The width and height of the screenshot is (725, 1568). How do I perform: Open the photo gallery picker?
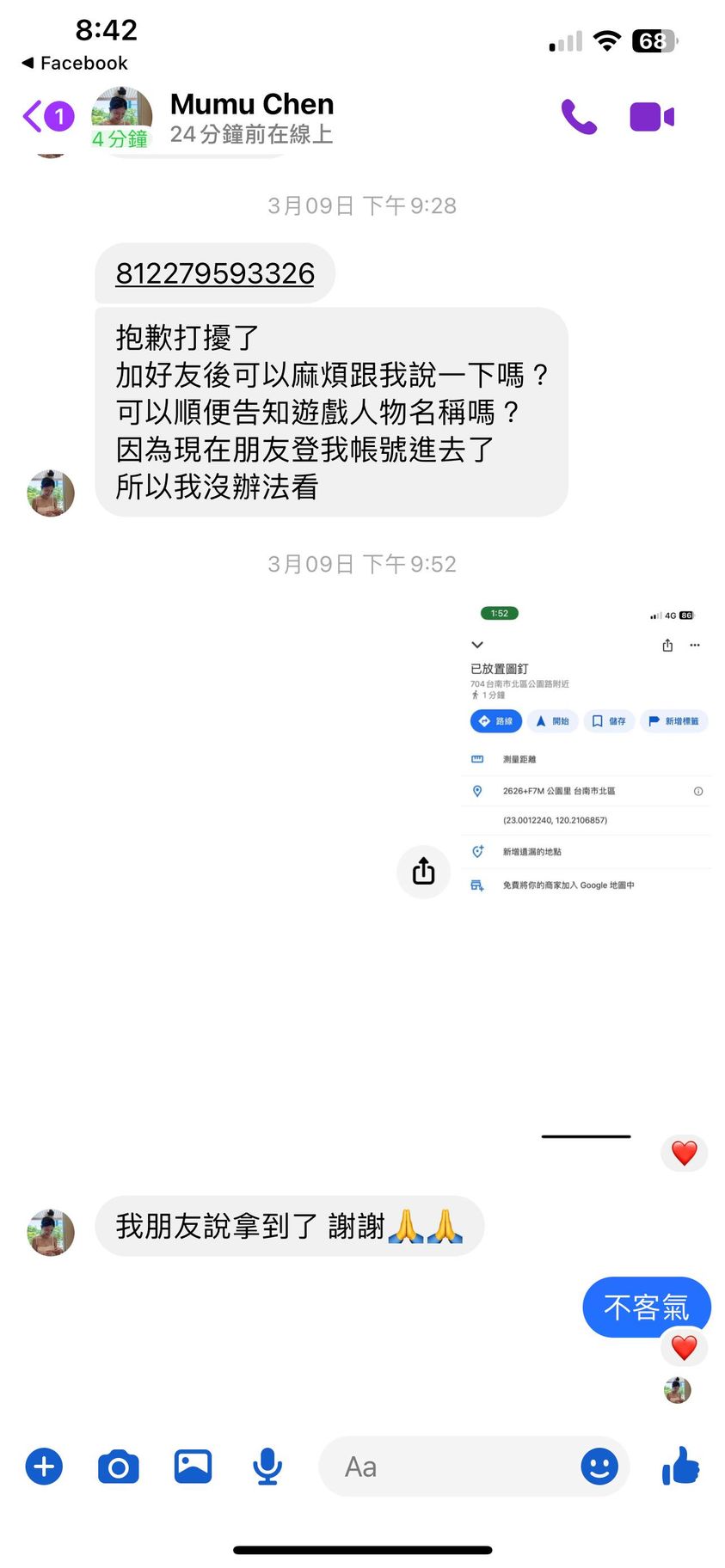(193, 1467)
